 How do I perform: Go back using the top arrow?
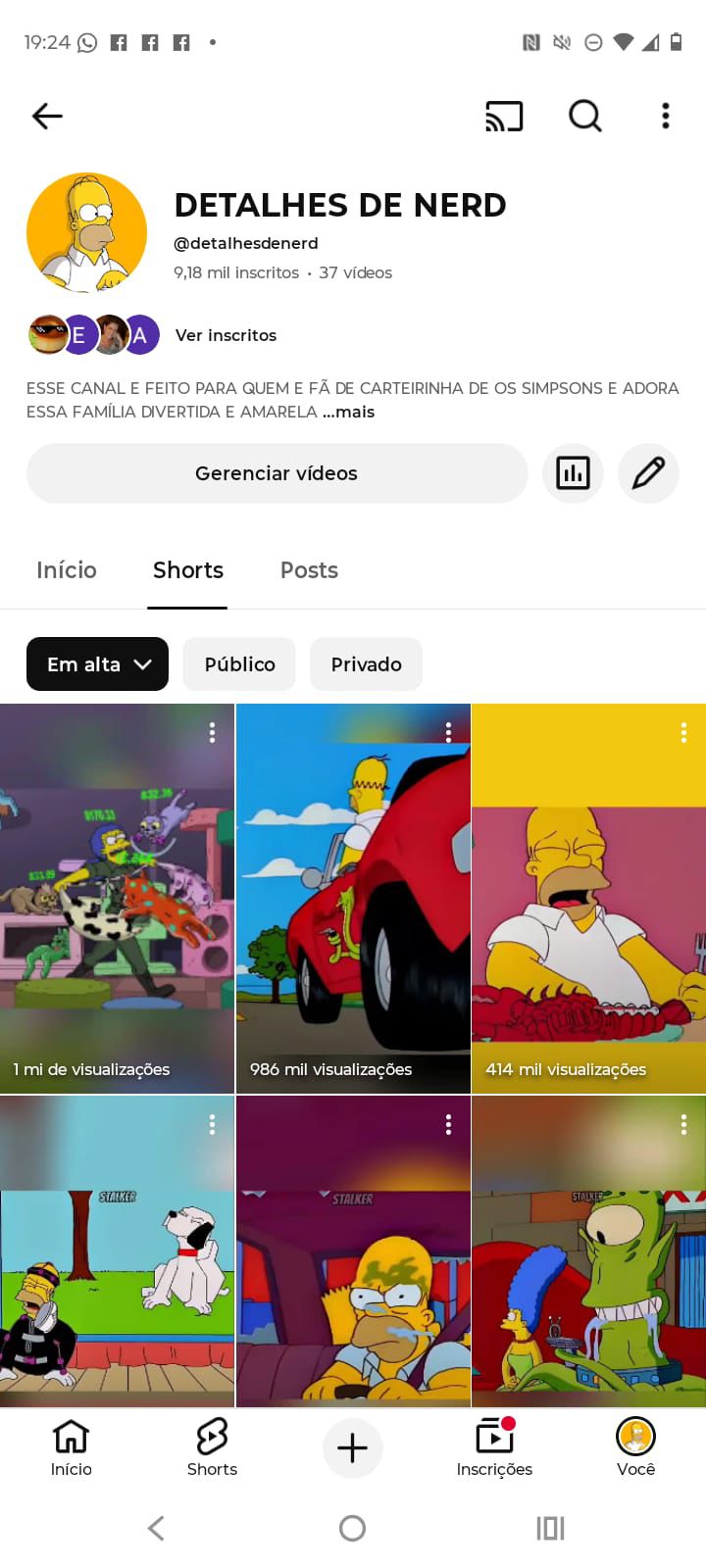tap(47, 116)
